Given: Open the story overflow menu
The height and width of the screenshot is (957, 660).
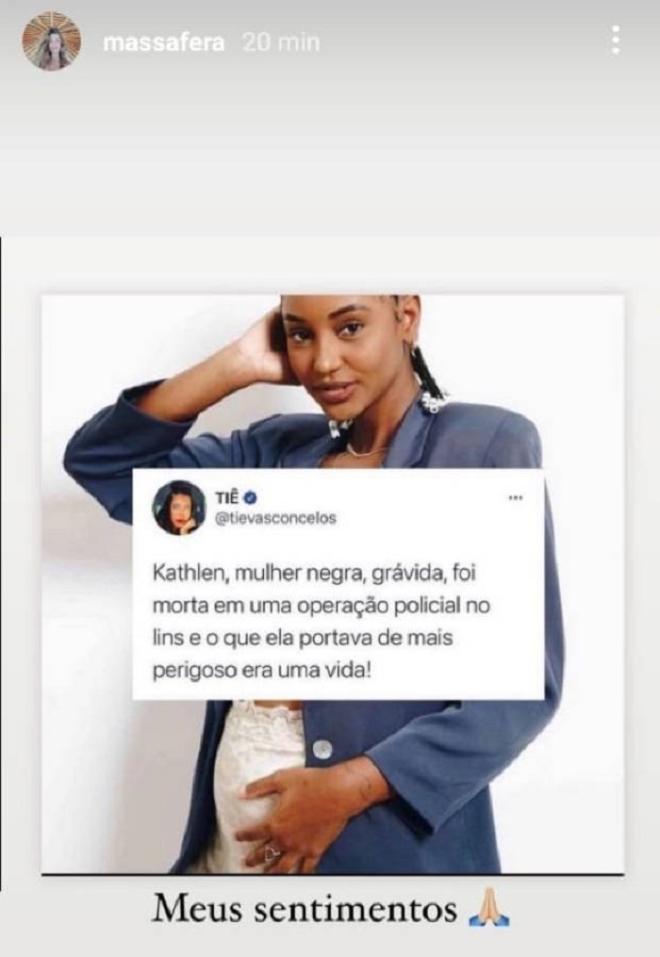Looking at the screenshot, I should point(615,41).
